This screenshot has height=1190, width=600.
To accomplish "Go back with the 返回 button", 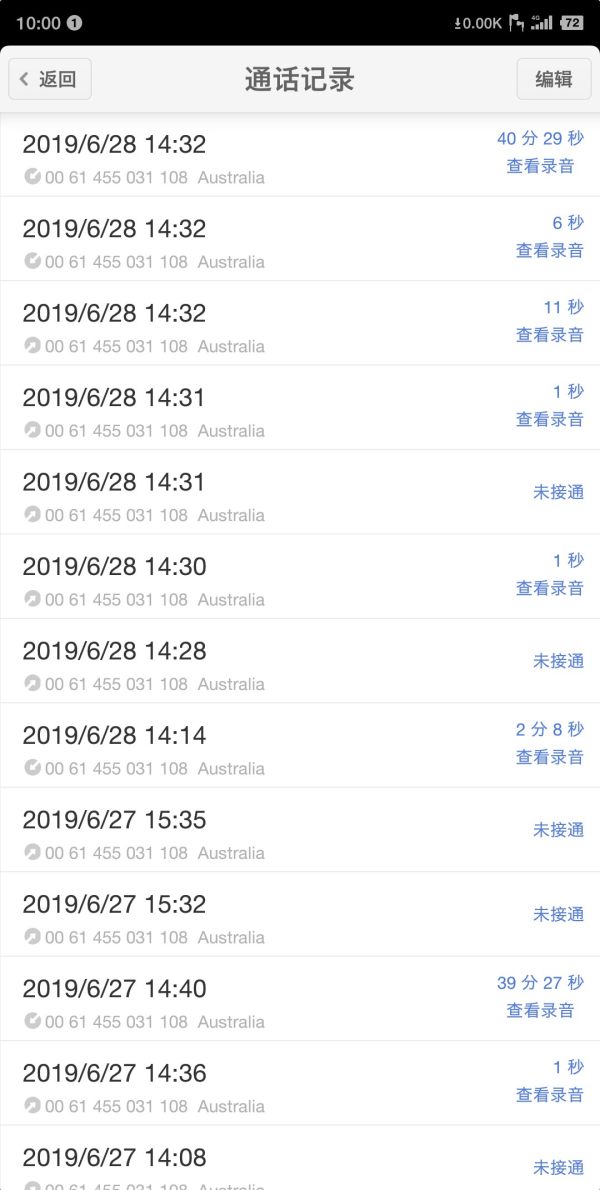I will (50, 79).
